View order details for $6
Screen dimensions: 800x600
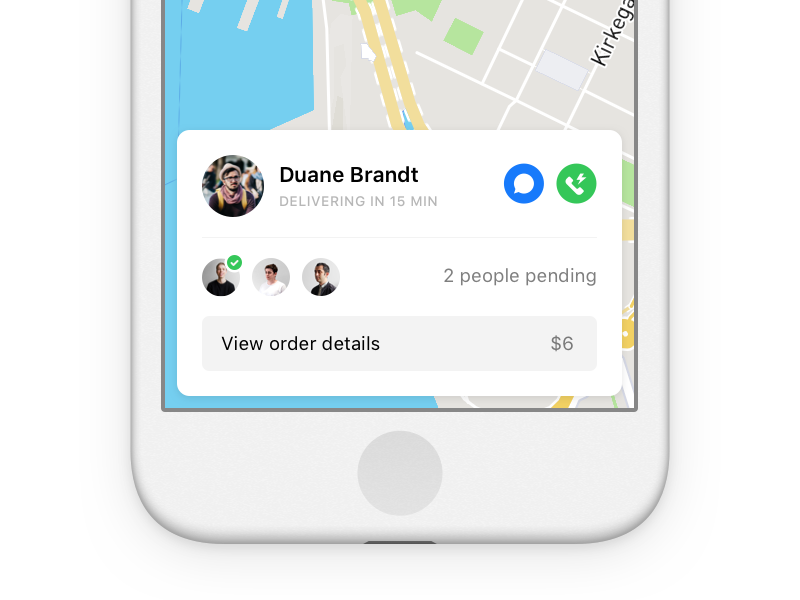(399, 344)
